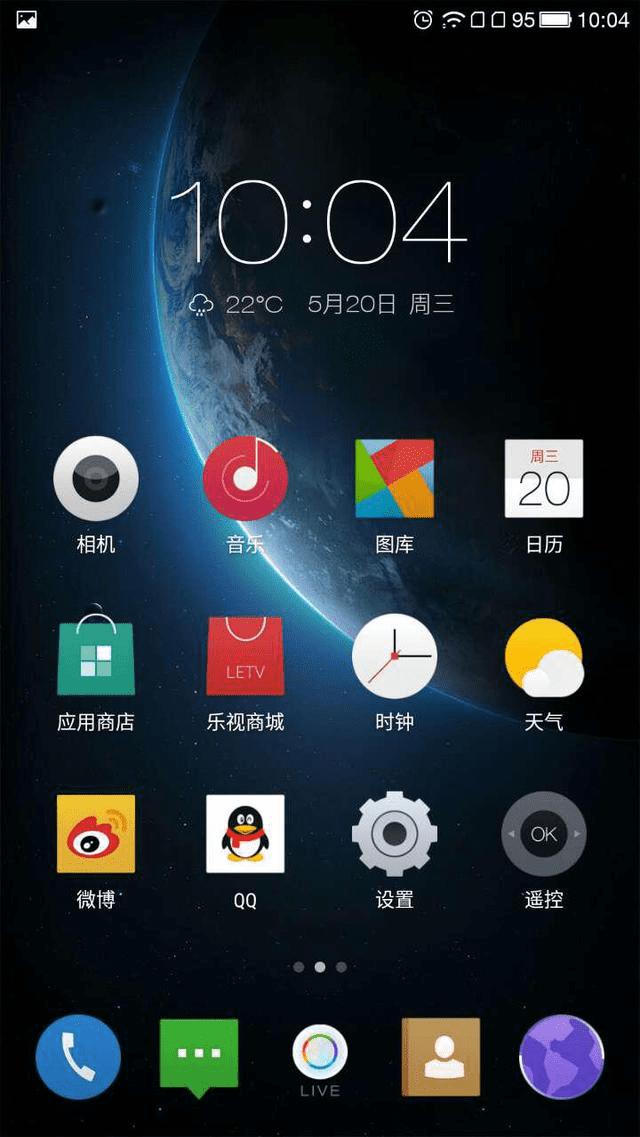Tap the large clock widget
The image size is (640, 1137).
coord(318,223)
